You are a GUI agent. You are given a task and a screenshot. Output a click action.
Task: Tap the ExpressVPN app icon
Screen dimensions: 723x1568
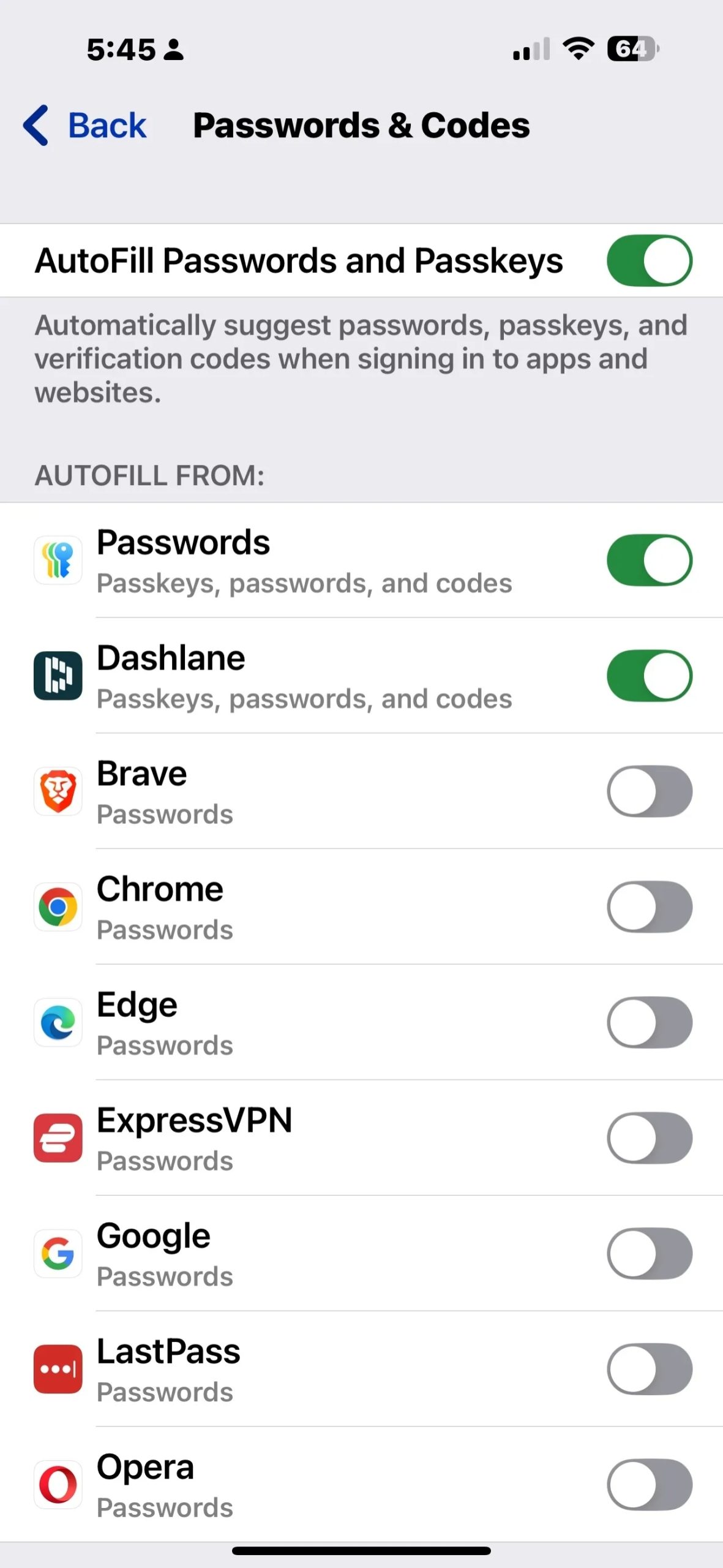click(x=57, y=1138)
